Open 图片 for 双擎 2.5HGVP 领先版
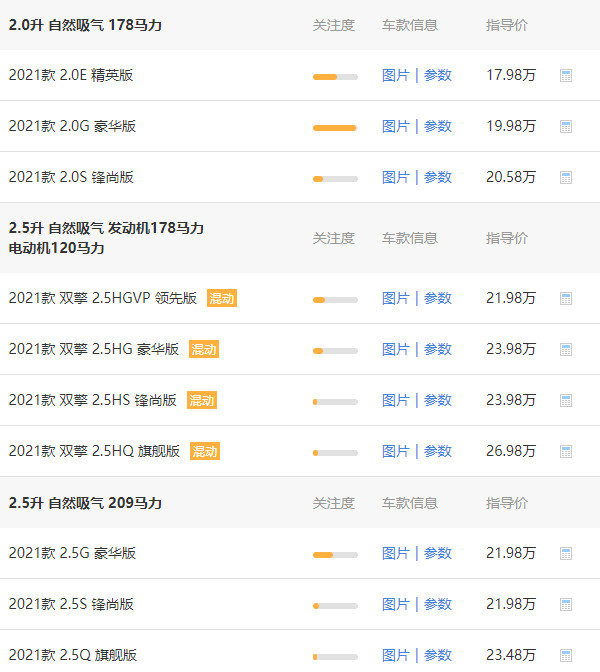The image size is (600, 672). pos(395,298)
